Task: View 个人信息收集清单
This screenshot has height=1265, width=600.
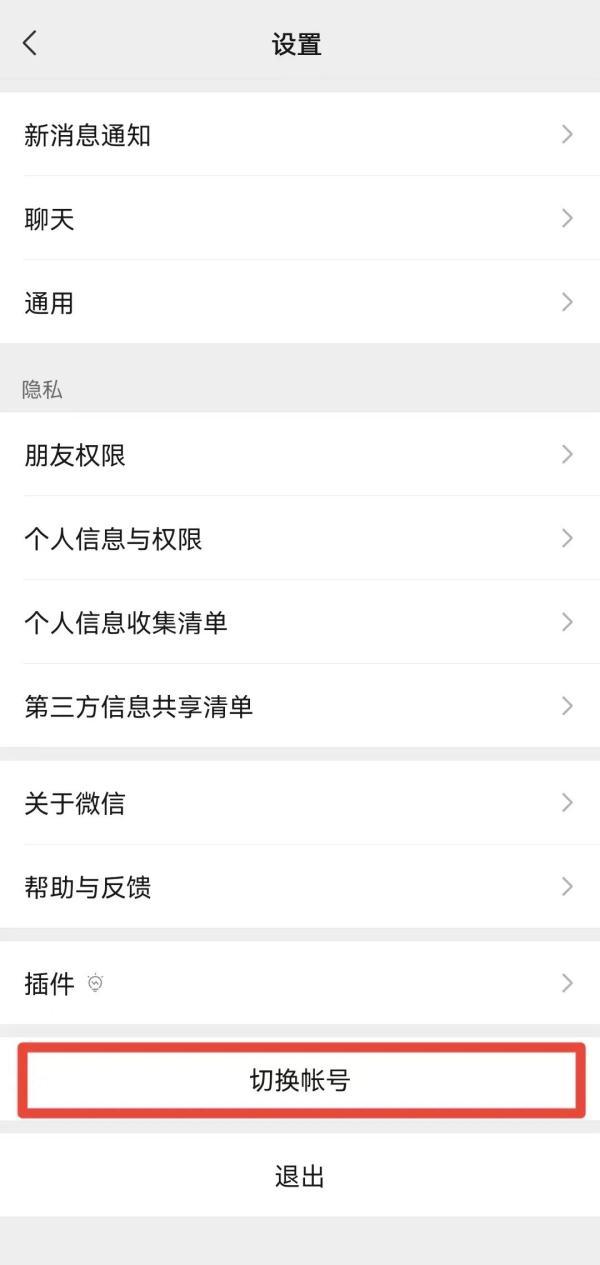Action: coord(300,622)
